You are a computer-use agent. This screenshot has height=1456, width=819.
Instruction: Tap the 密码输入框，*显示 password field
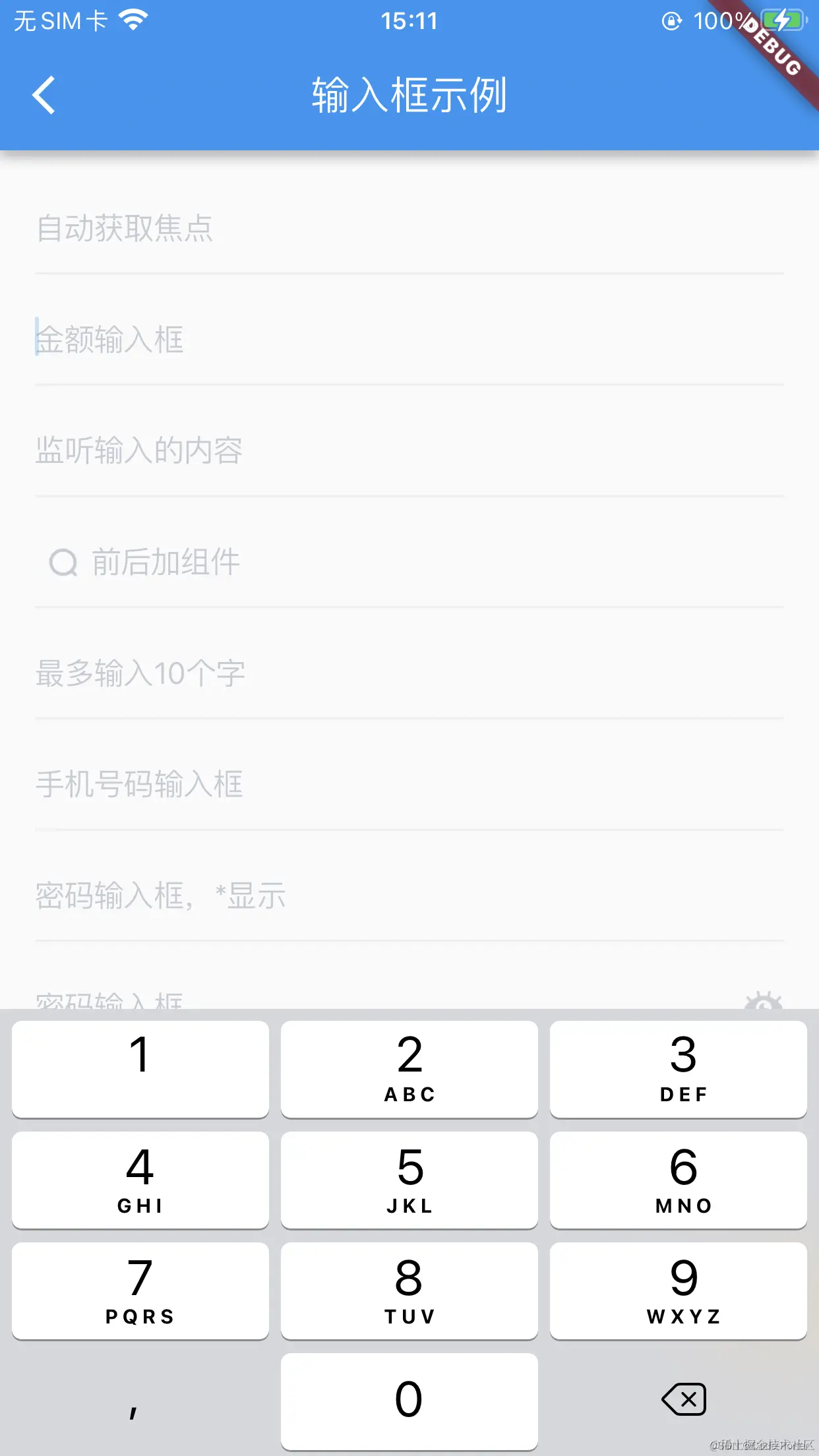click(409, 895)
